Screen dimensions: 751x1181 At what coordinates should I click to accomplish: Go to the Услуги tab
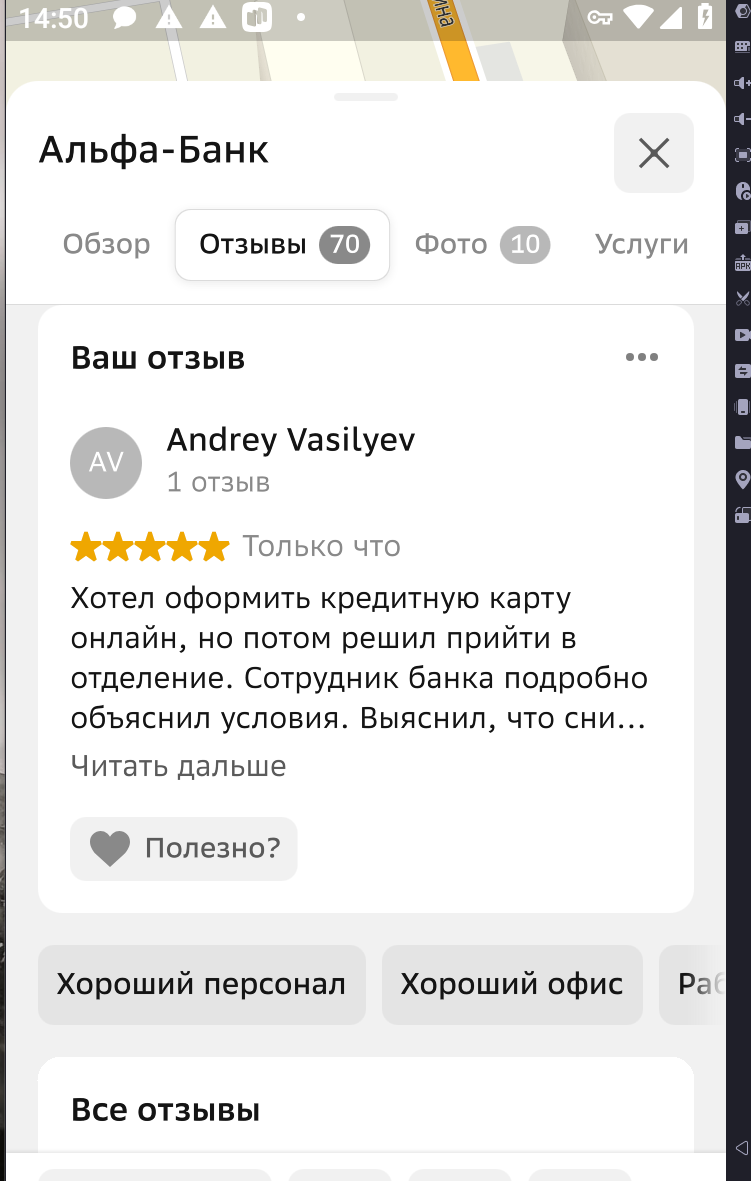[641, 244]
